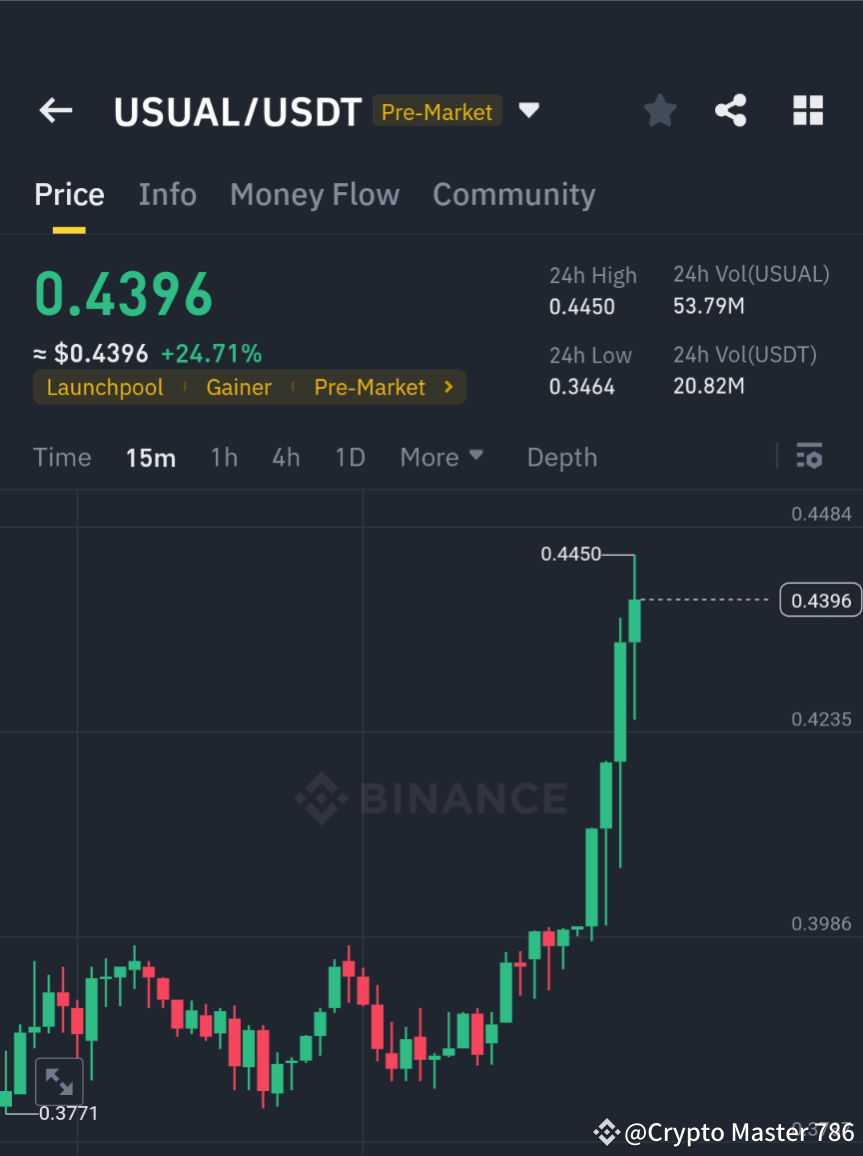The height and width of the screenshot is (1156, 863).
Task: Select the 4h timeframe
Action: coord(286,456)
